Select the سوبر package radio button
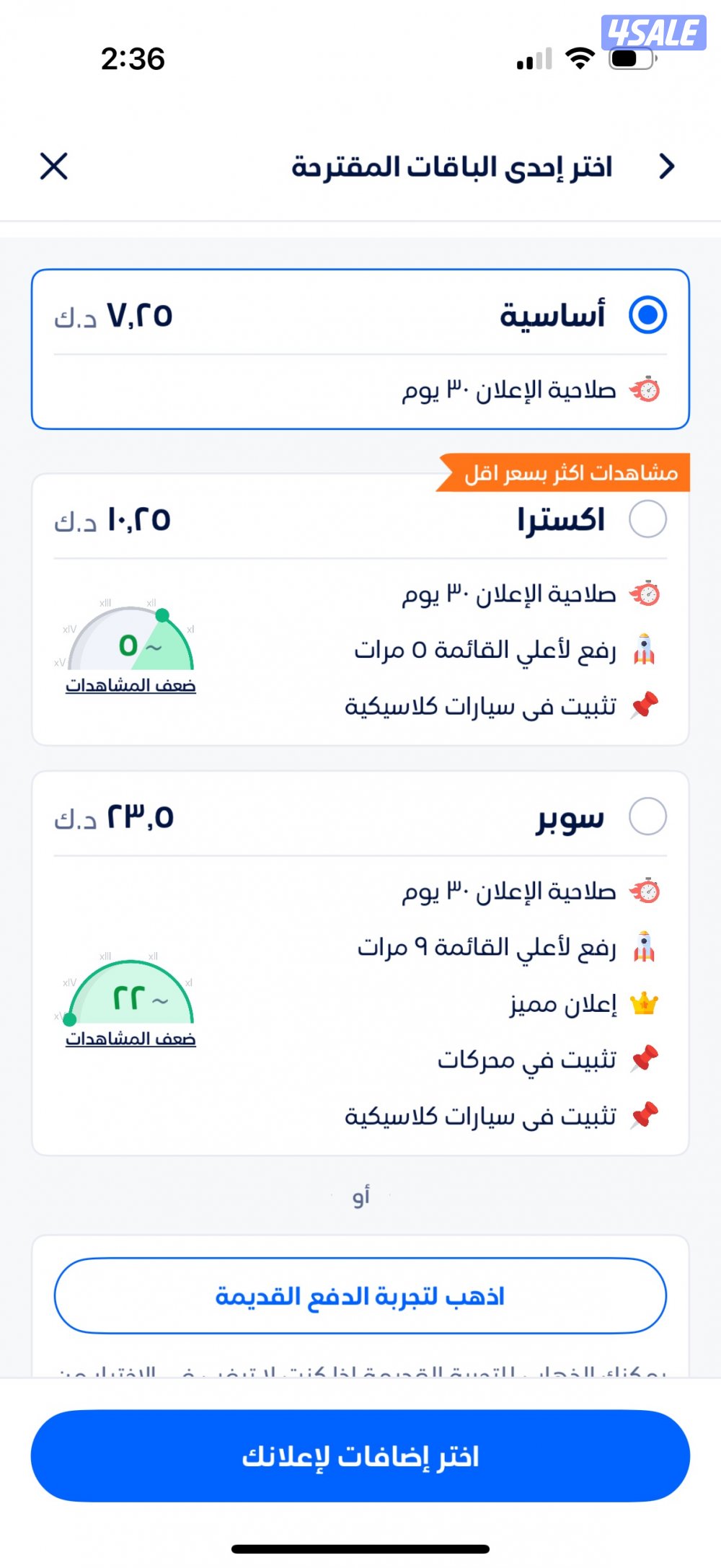721x1568 pixels. (647, 816)
